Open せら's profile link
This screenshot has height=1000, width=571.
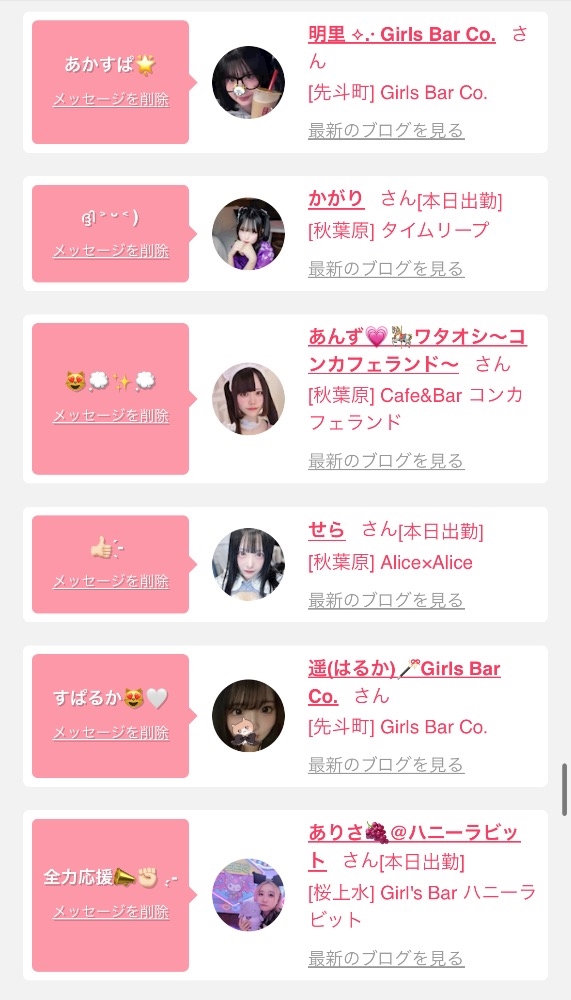pos(327,530)
